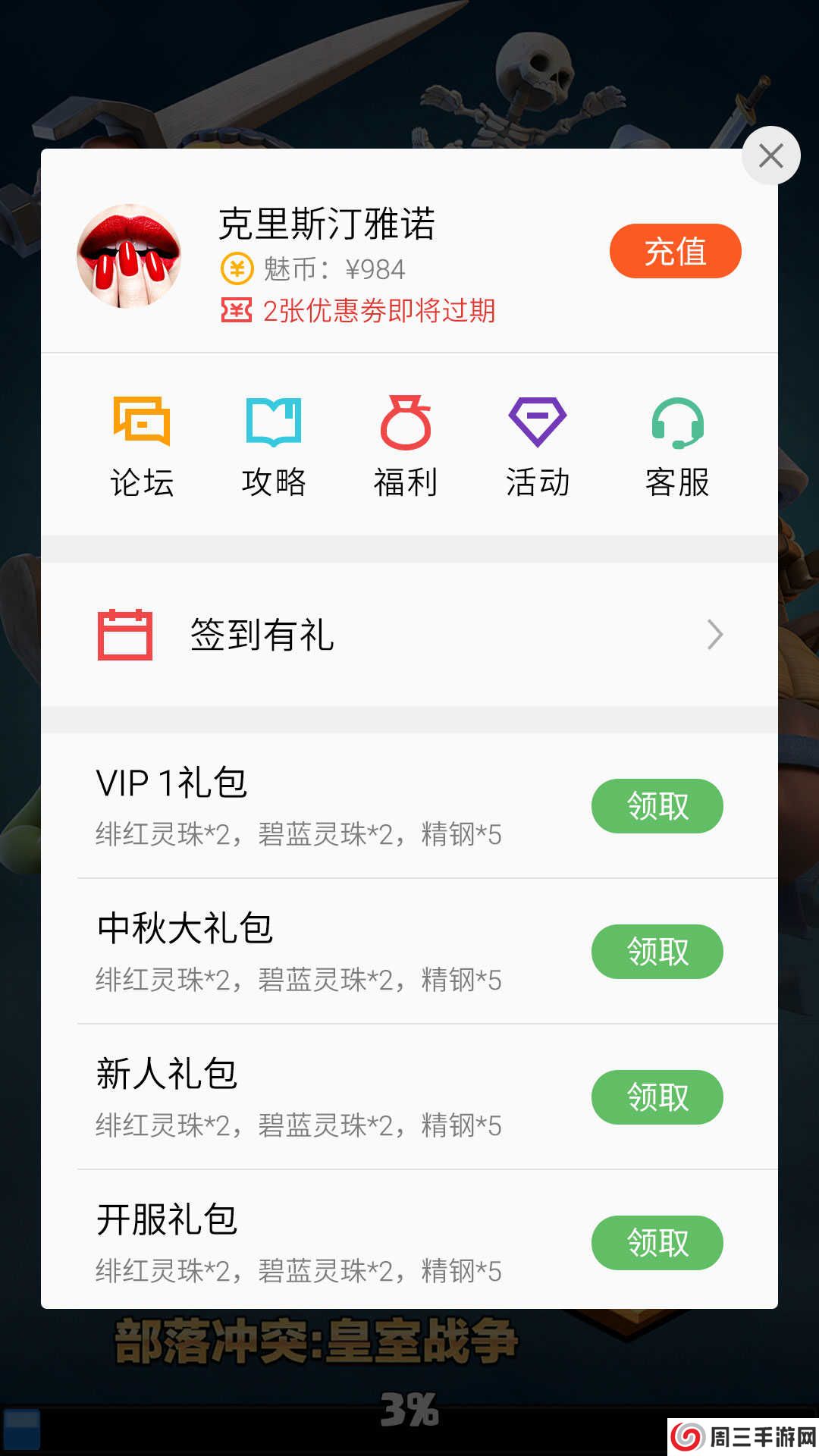Claim the 新人礼包 newcomer pack
The height and width of the screenshot is (1456, 819).
click(x=657, y=1097)
